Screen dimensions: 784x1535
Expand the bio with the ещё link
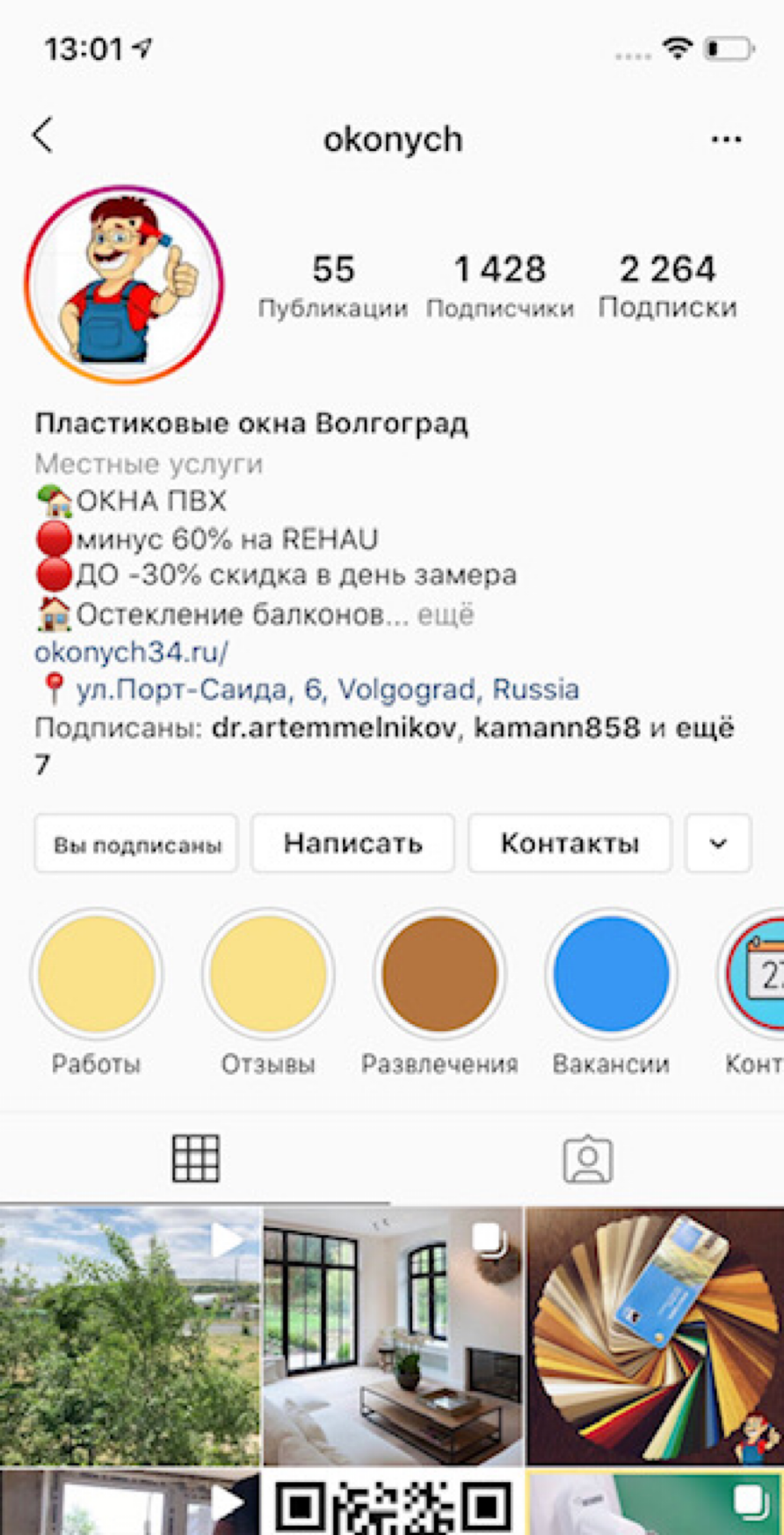point(447,613)
